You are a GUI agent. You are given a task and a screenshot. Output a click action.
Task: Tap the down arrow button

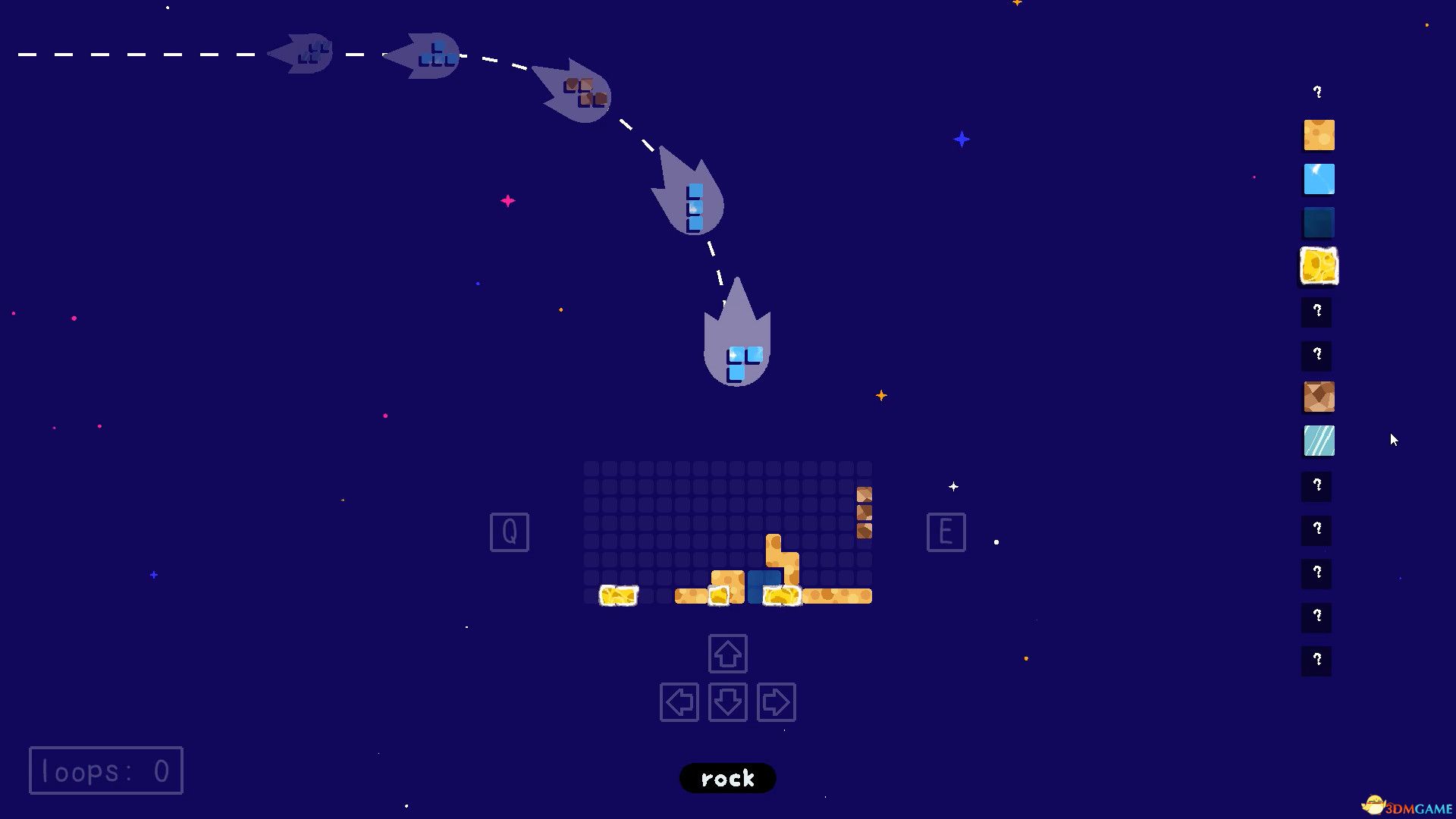coord(727,702)
